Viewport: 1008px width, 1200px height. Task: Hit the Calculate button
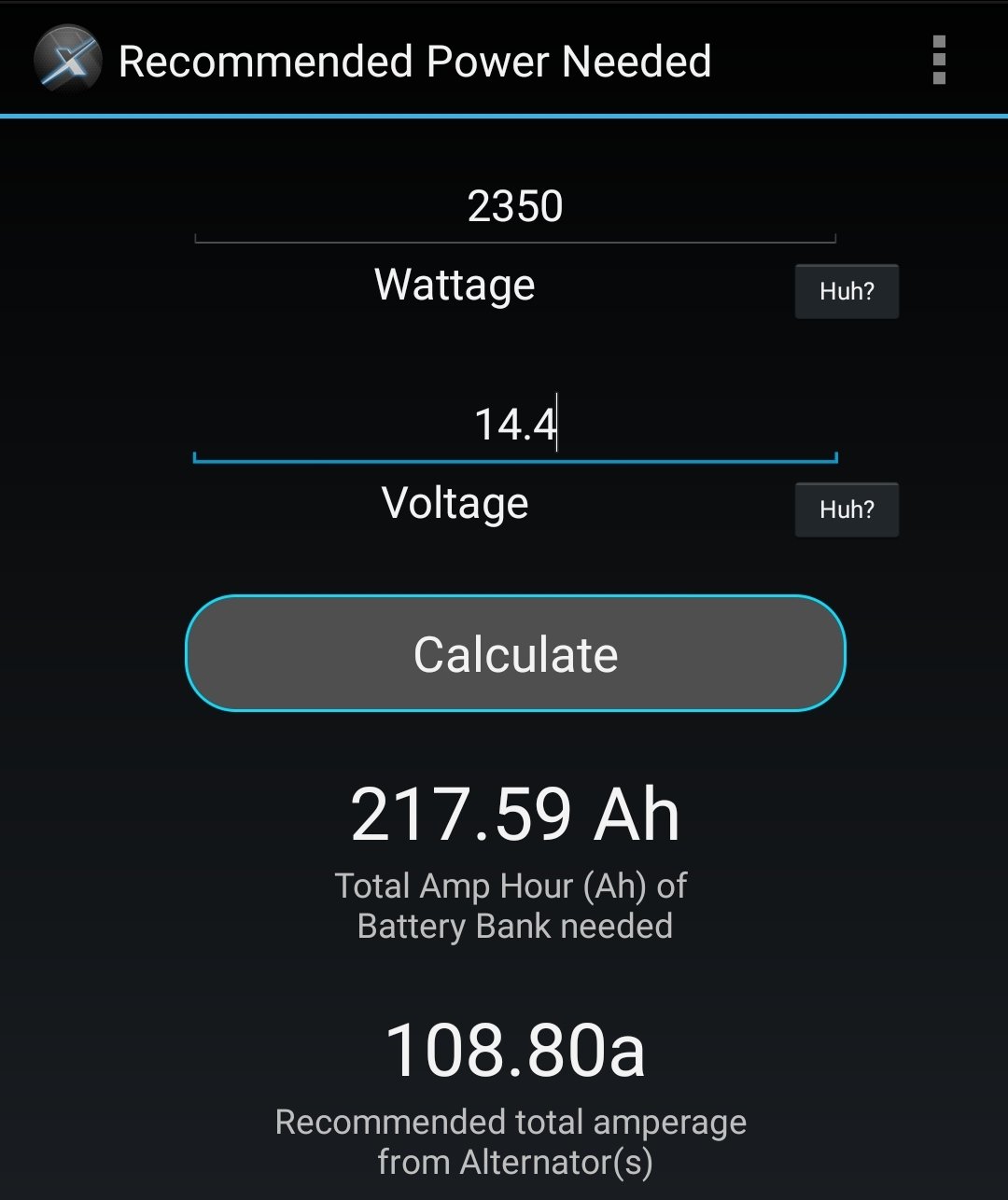[515, 654]
